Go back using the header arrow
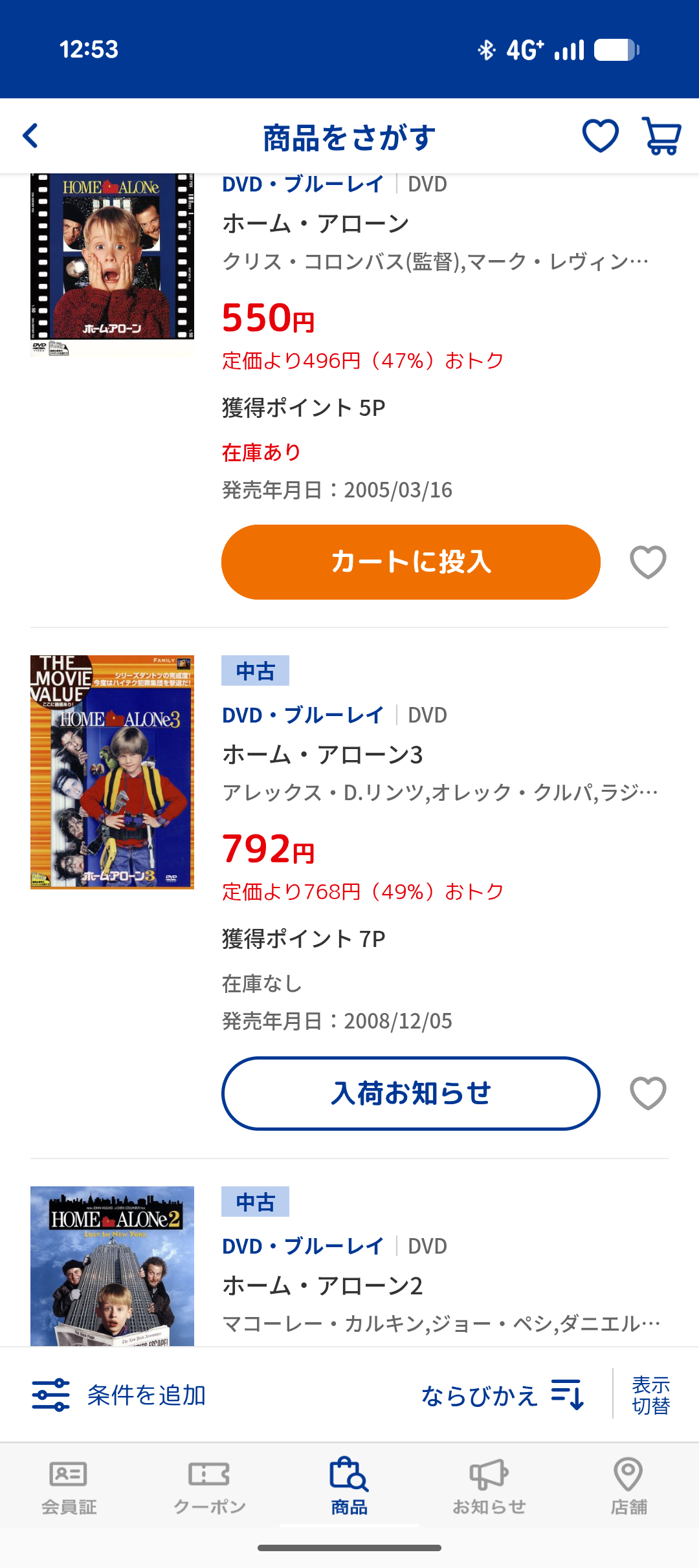Screen dimensions: 699x1568 pos(30,136)
